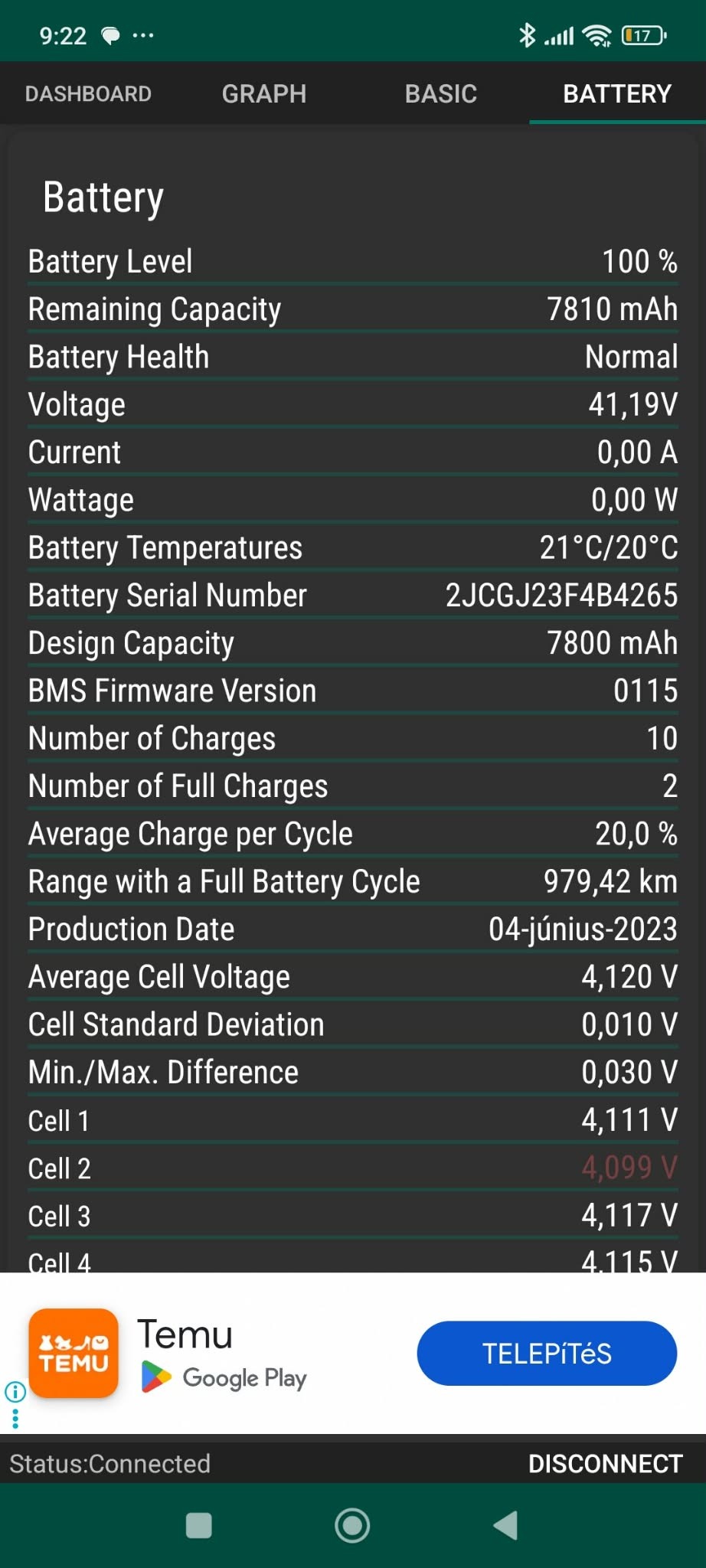Go to the home screen
Screen dimensions: 706x1568
pos(352,1525)
